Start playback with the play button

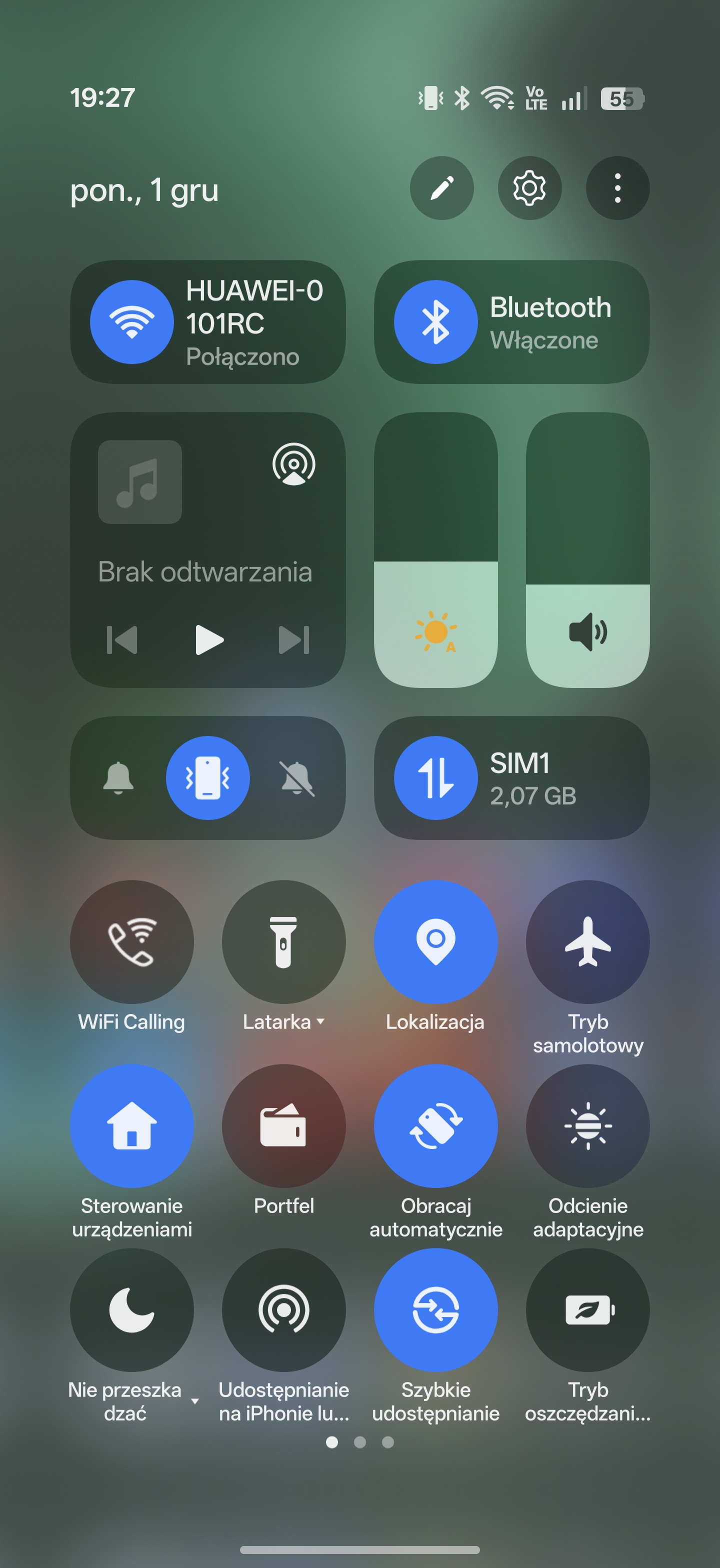[x=209, y=639]
